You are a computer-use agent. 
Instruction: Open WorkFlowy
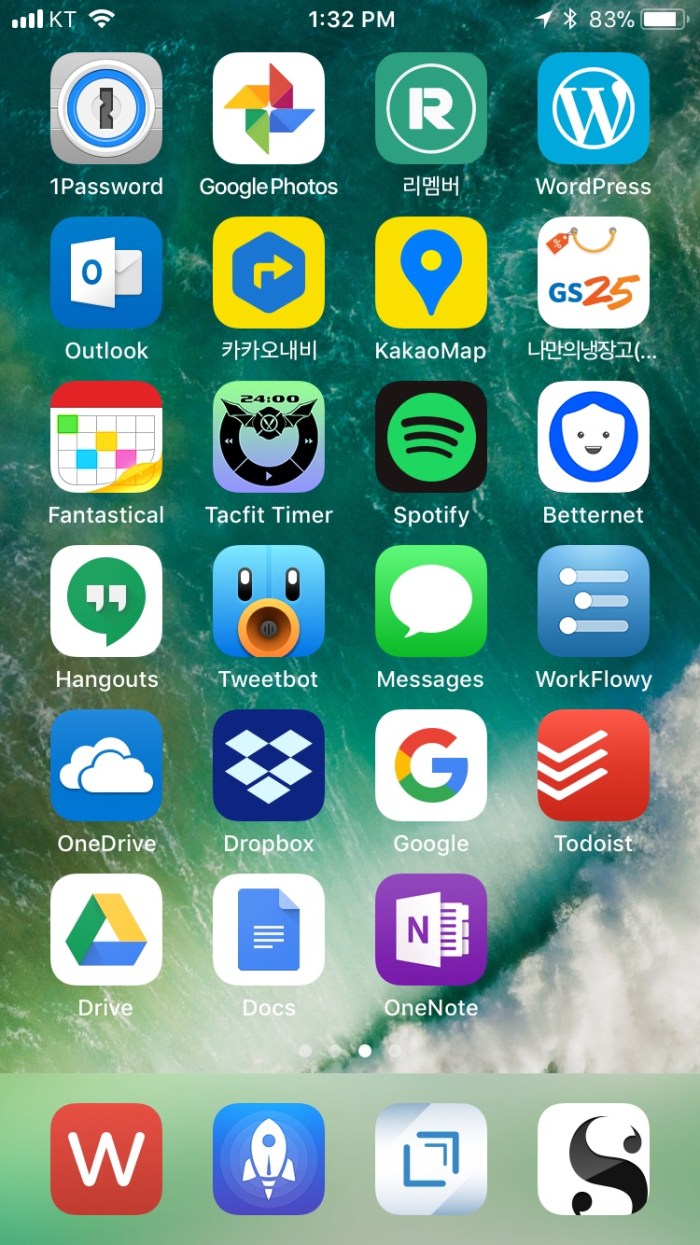(593, 601)
